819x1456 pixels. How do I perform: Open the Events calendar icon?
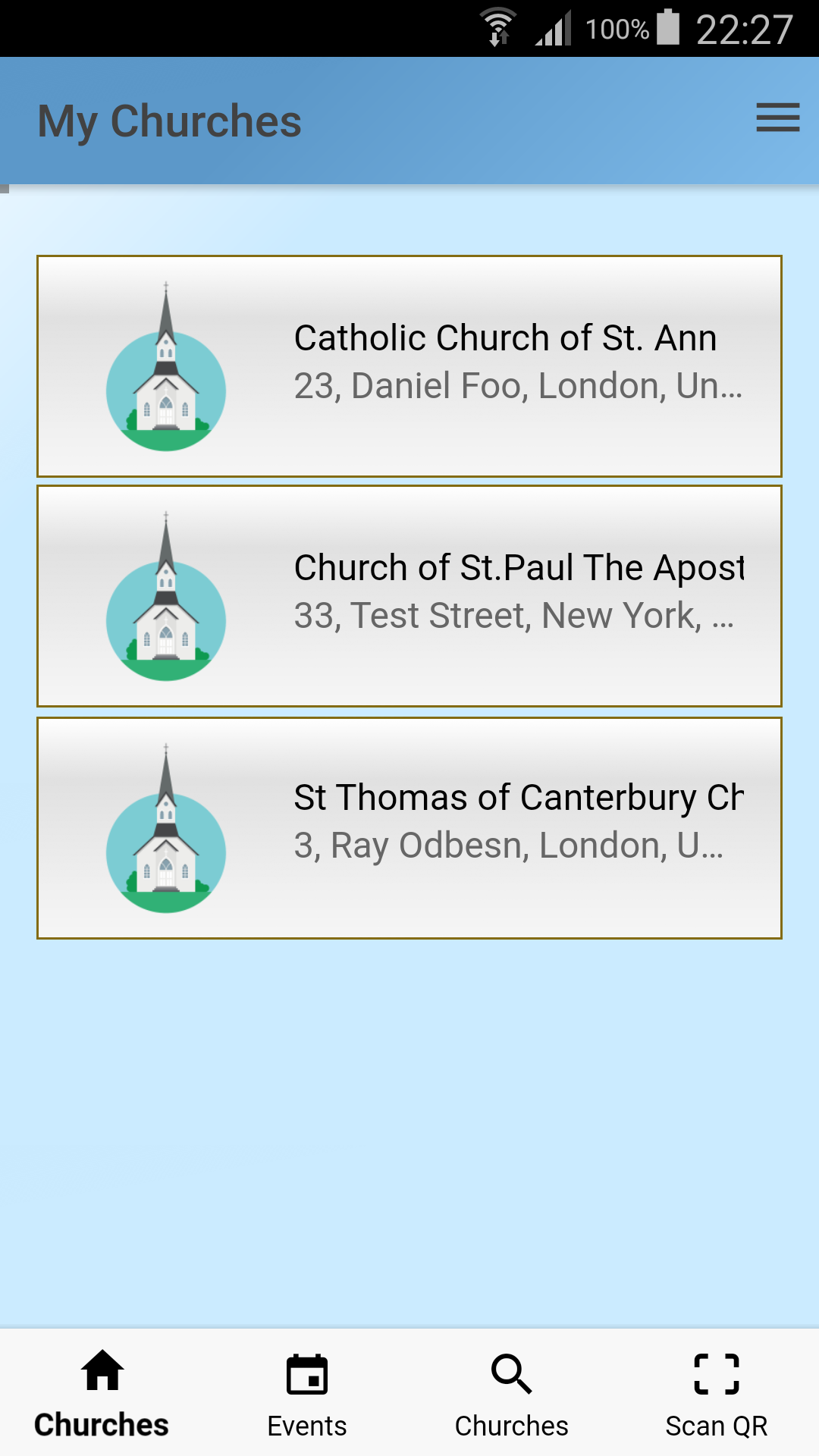pyautogui.click(x=307, y=1373)
